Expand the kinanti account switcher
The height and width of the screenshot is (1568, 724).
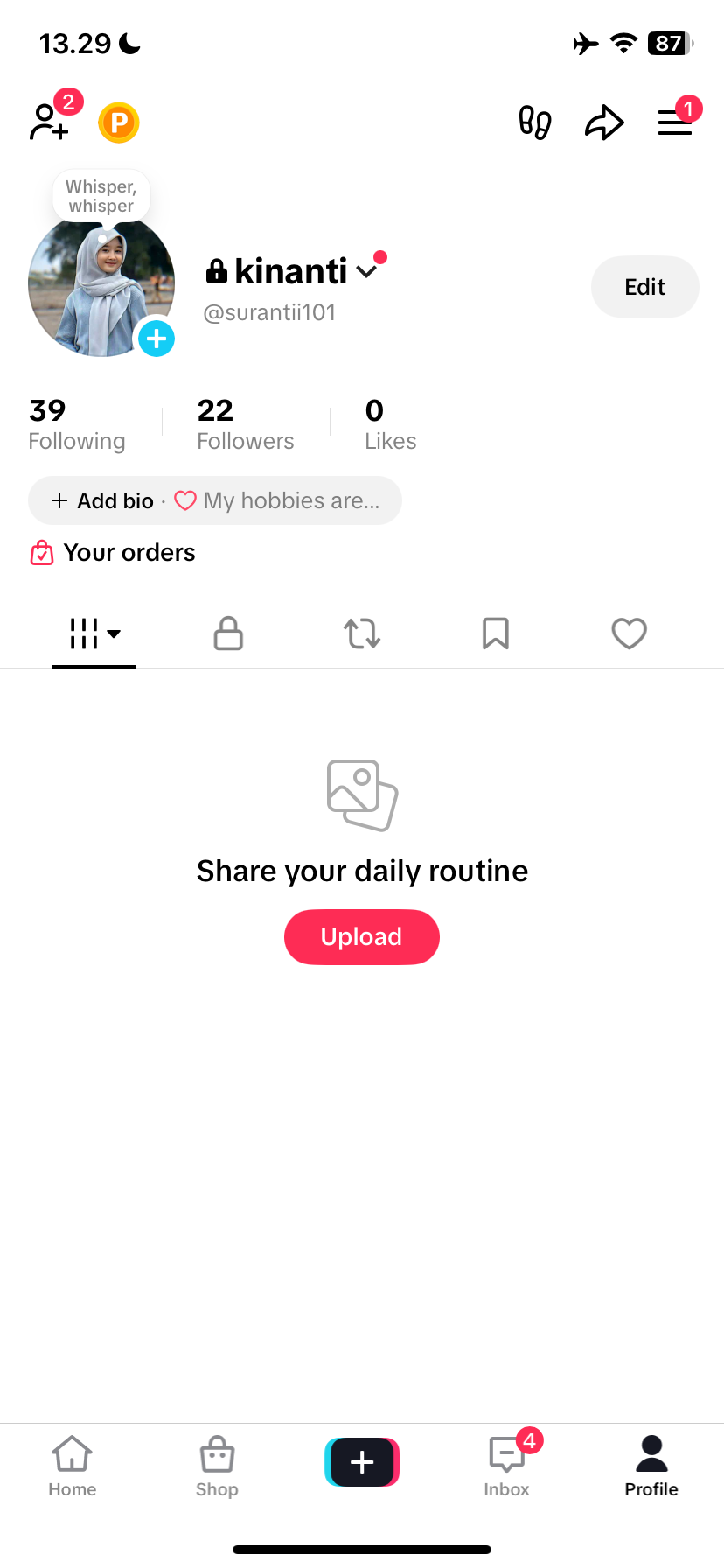367,272
